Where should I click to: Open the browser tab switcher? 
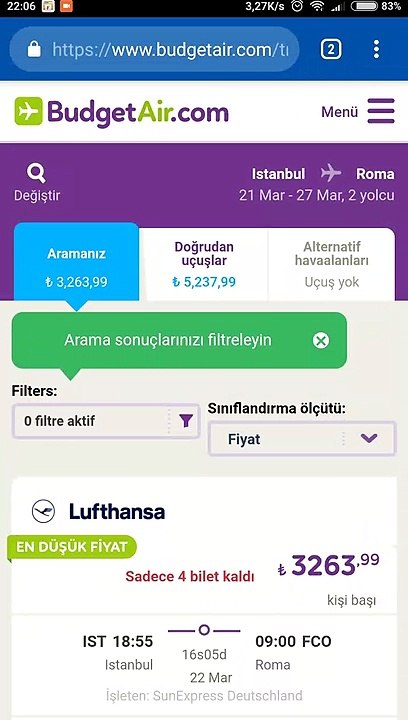coord(330,49)
